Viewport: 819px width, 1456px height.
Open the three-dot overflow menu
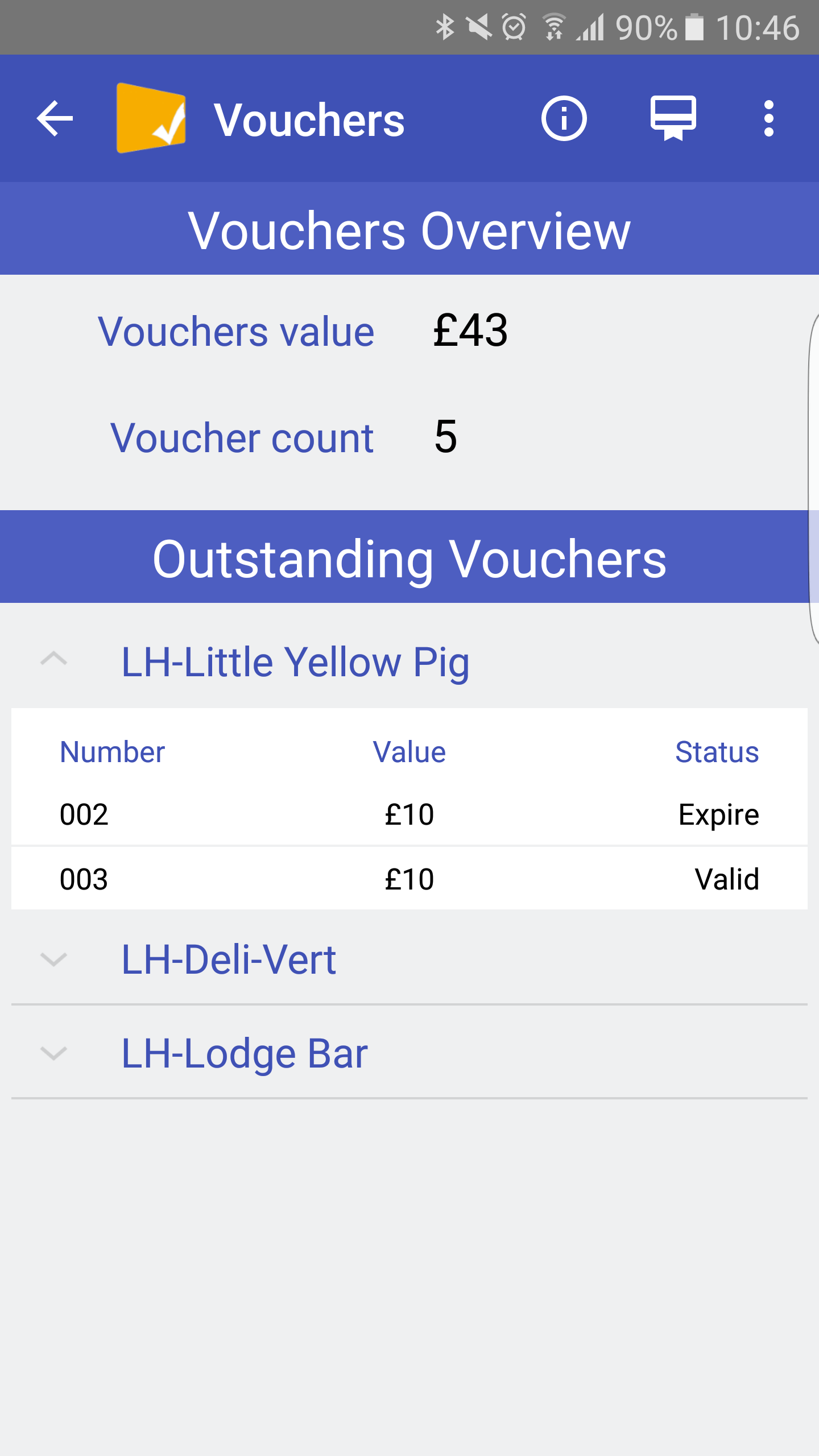tap(769, 118)
